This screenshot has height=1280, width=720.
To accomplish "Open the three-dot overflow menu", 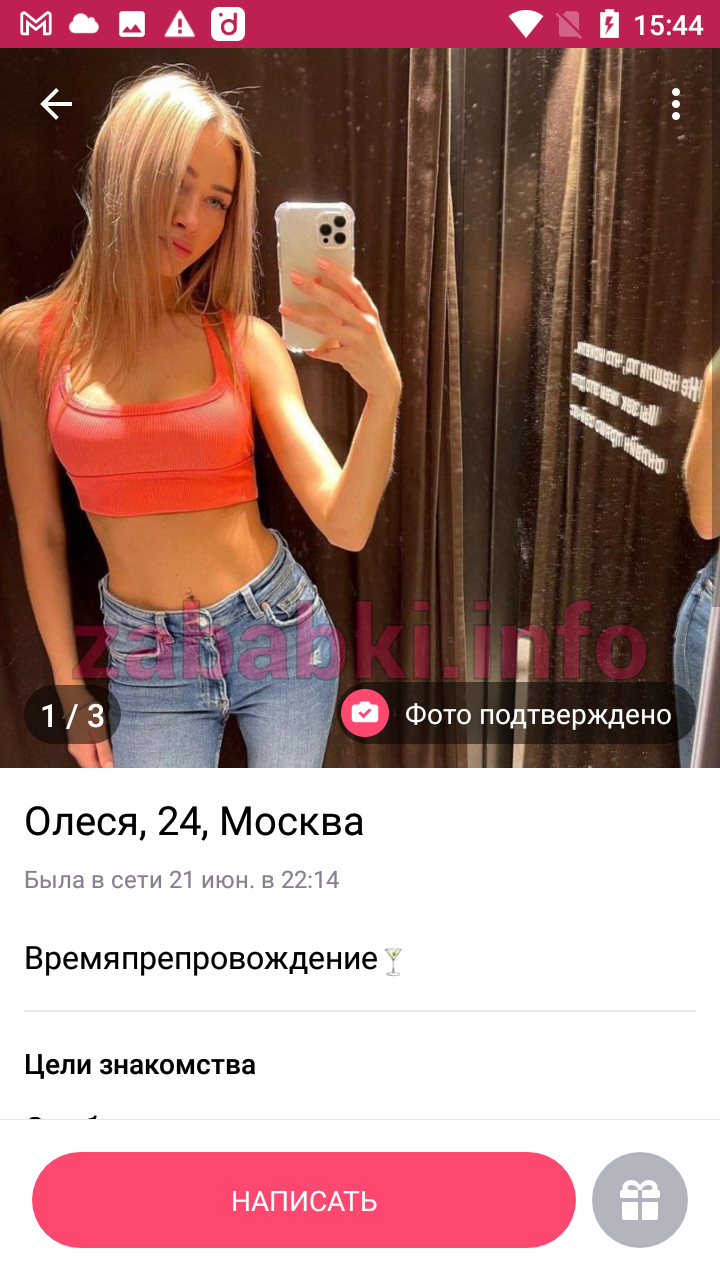I will point(676,104).
